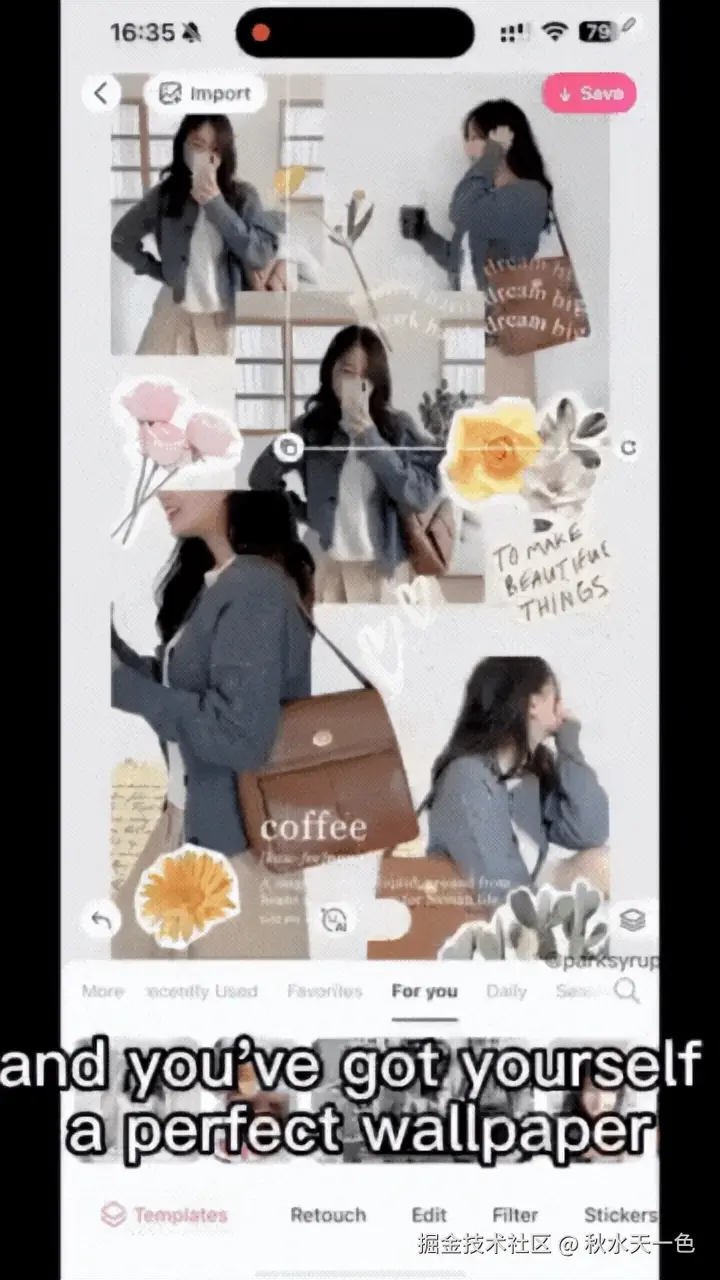The width and height of the screenshot is (720, 1280).
Task: Save the collage with the pink Save button
Action: [x=589, y=93]
